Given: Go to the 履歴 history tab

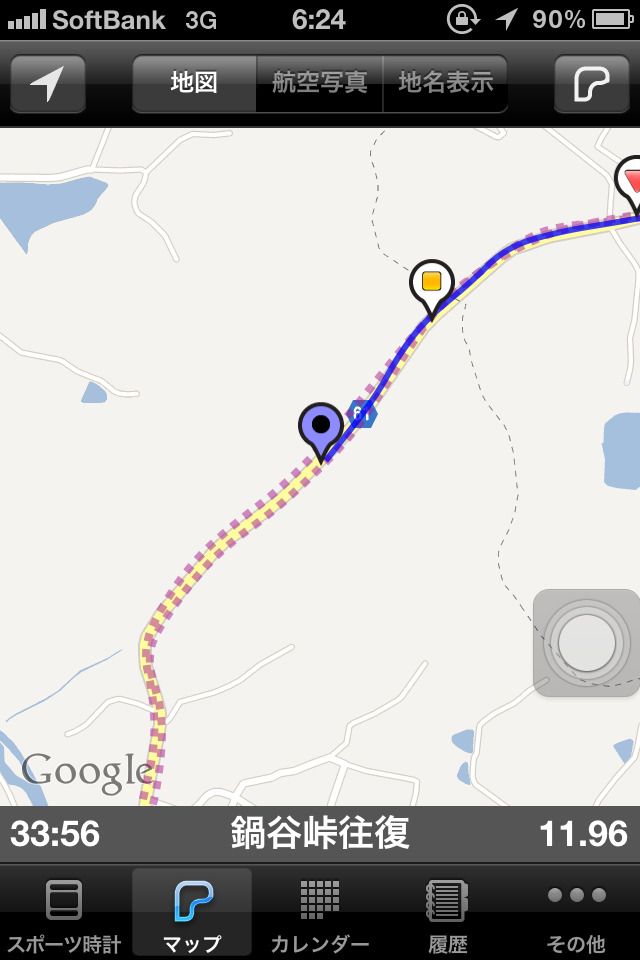Looking at the screenshot, I should 448,914.
